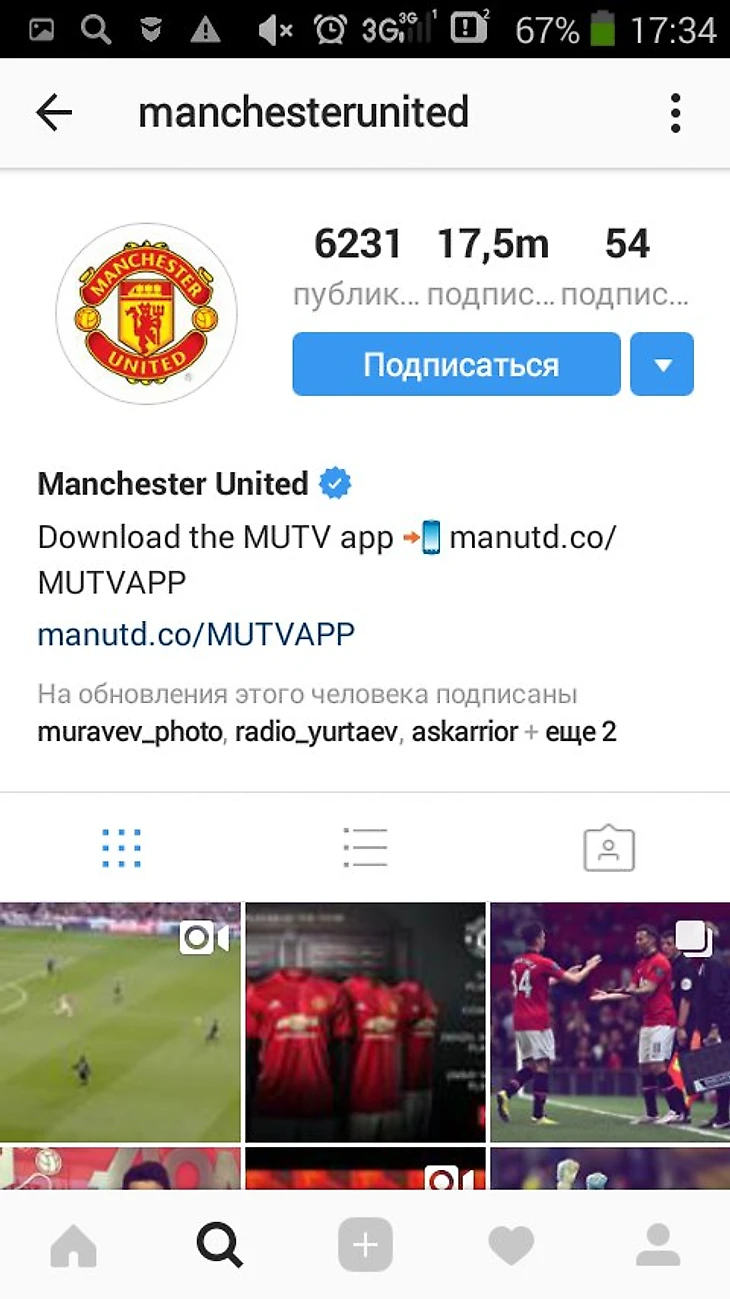
Task: View the 54 following list
Action: coord(627,264)
